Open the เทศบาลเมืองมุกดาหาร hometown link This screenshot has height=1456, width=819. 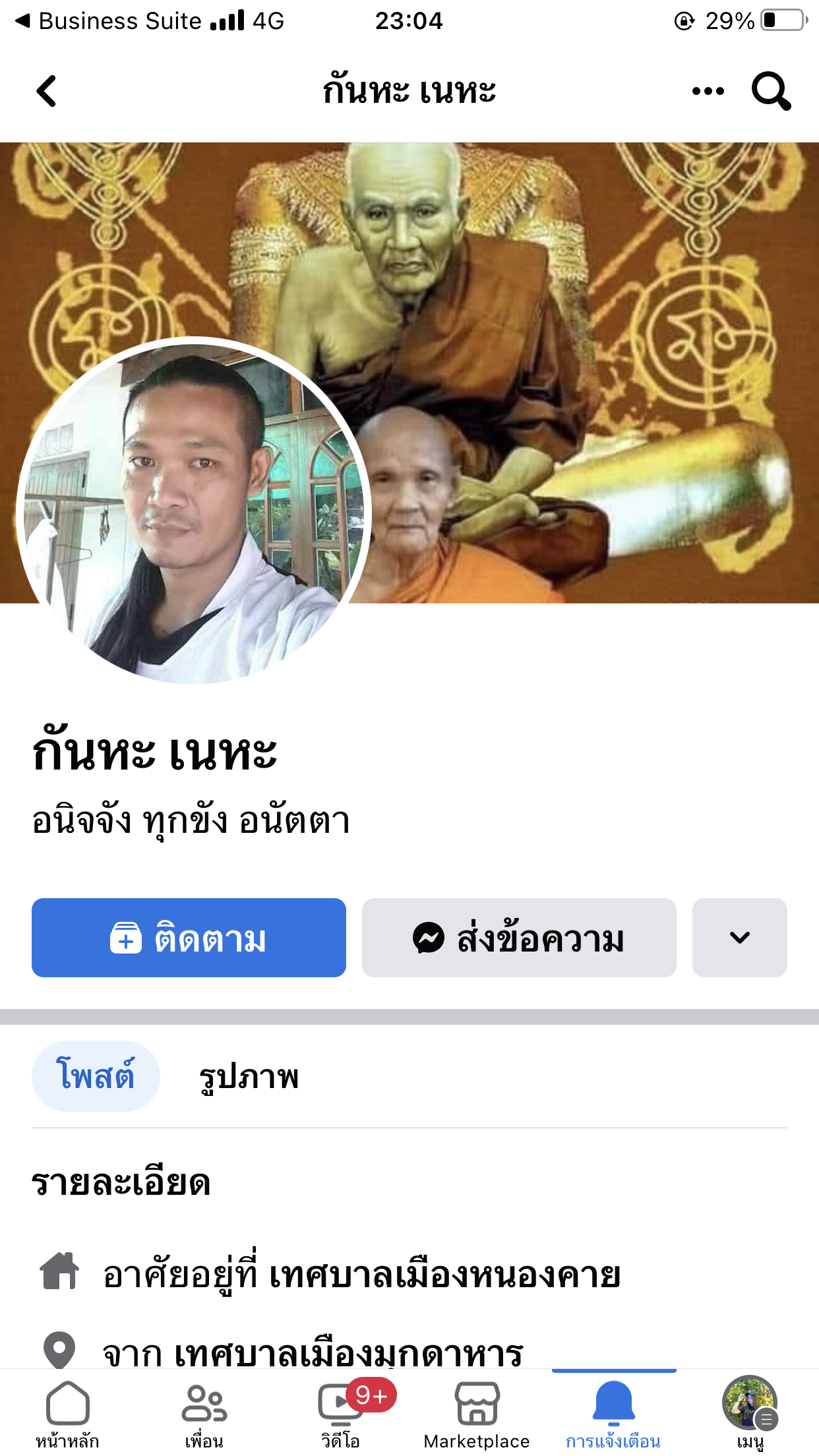coord(349,1353)
